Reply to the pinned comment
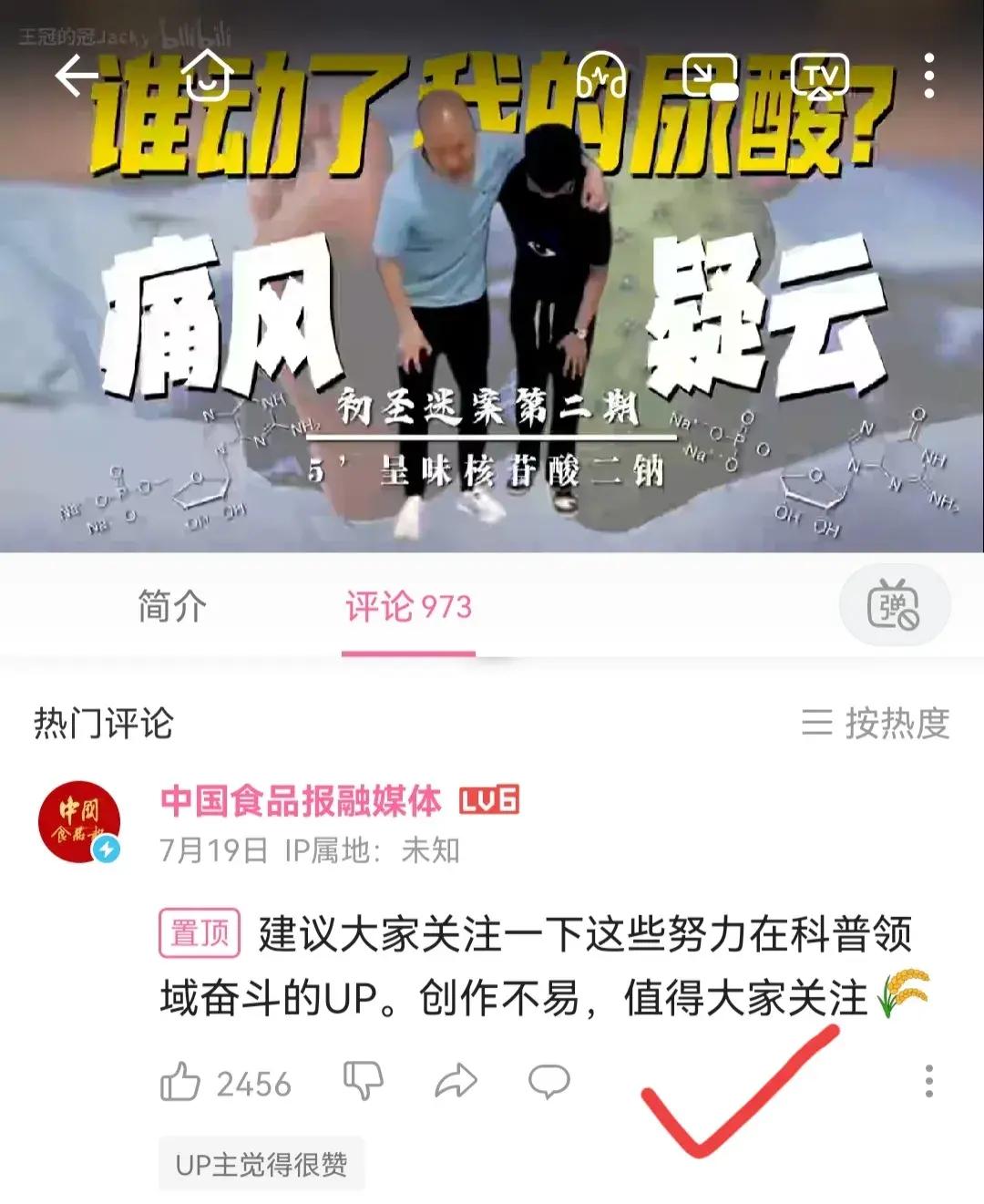984x1204 pixels. [548, 1082]
